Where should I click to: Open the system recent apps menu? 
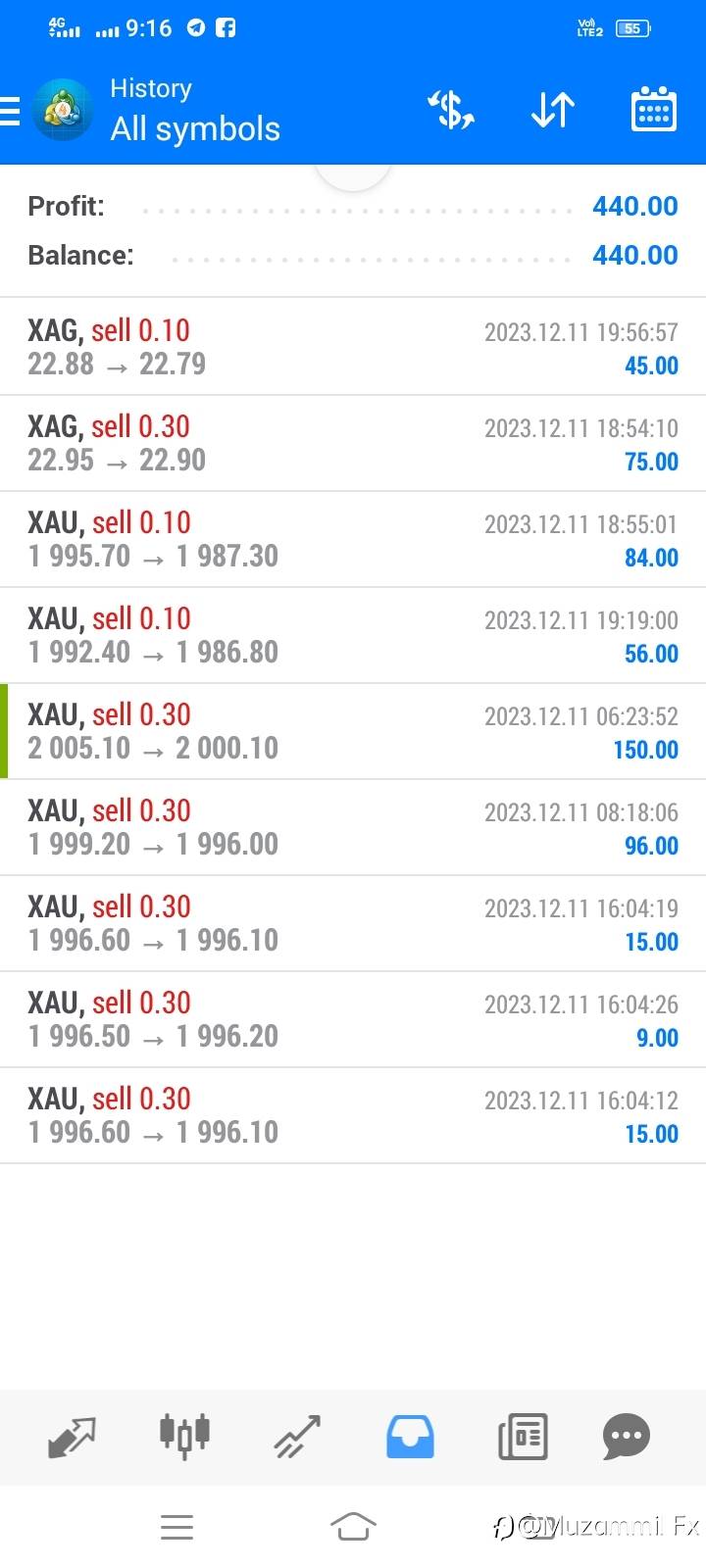(x=176, y=1526)
